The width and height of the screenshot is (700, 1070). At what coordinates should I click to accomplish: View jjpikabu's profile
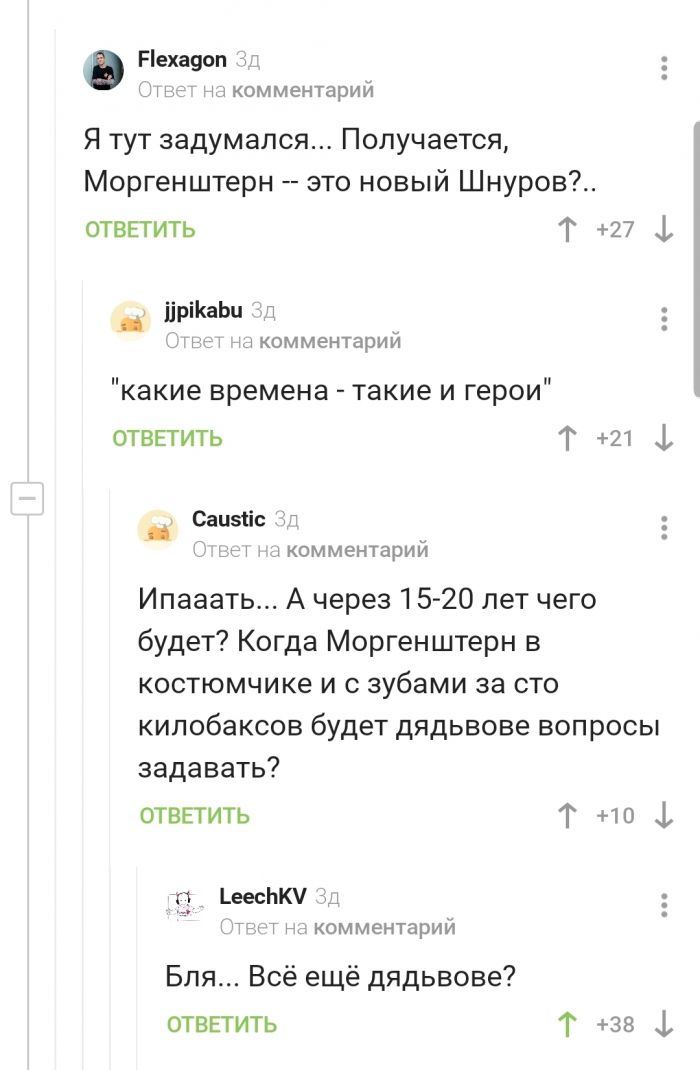coord(203,310)
